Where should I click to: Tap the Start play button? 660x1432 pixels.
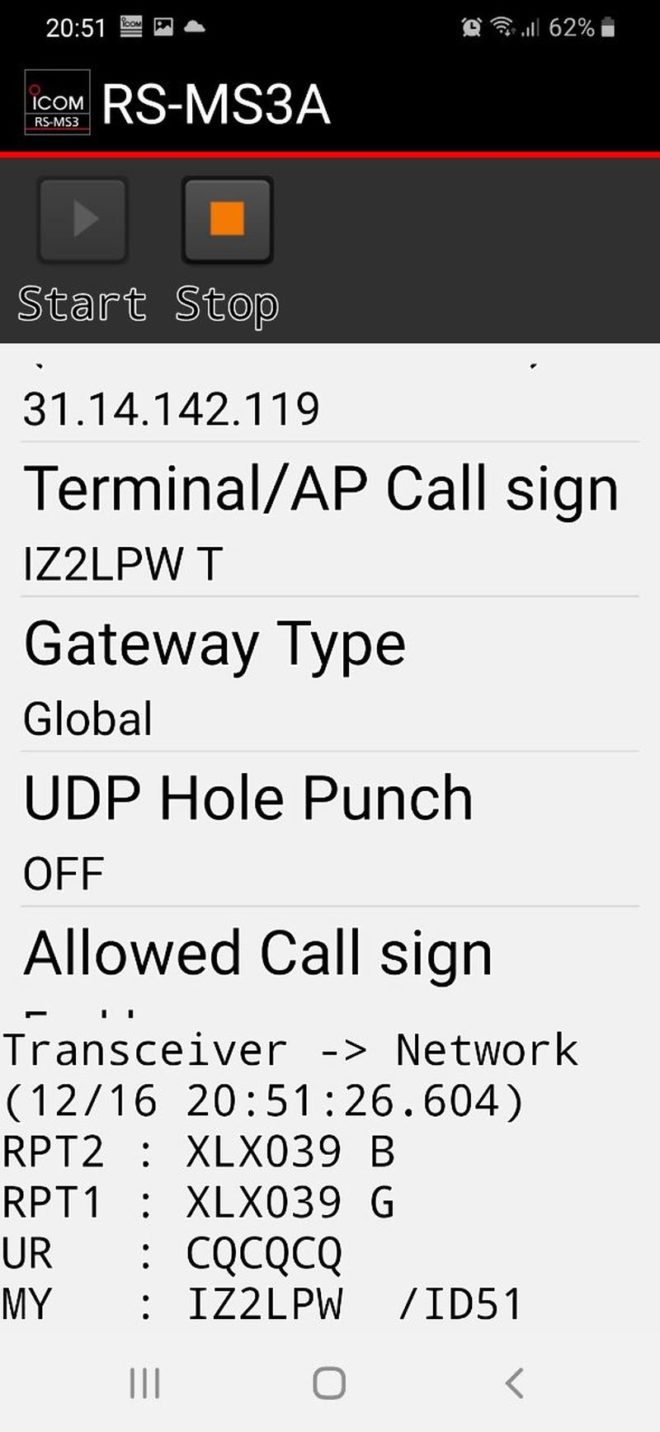point(83,220)
